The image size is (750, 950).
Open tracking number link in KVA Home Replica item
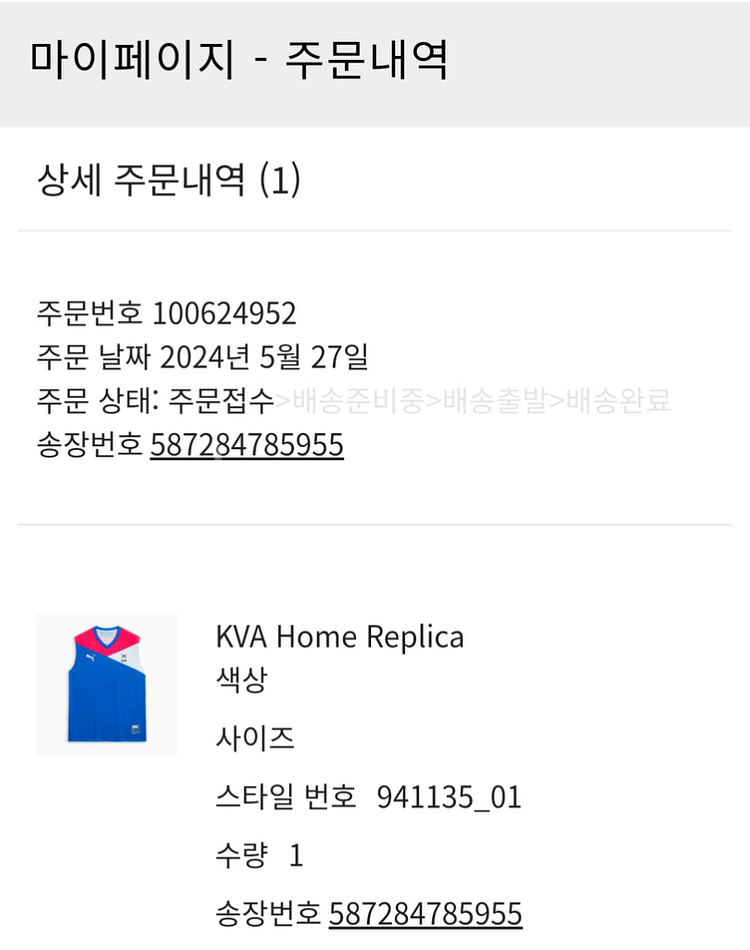click(425, 913)
